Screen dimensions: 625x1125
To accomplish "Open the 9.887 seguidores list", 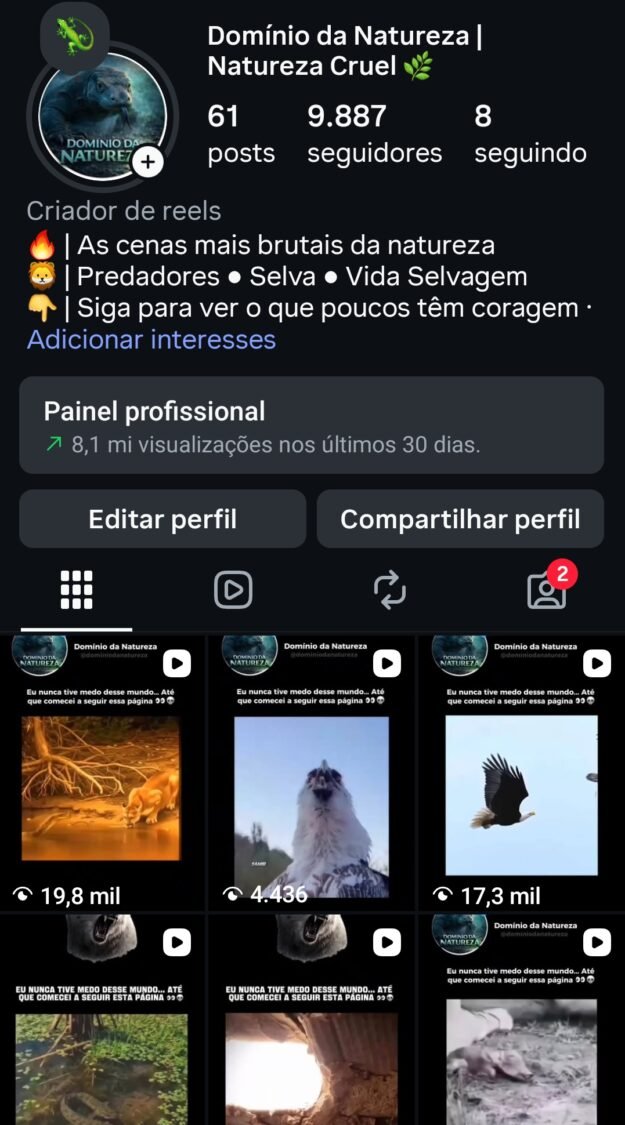I will tap(373, 134).
